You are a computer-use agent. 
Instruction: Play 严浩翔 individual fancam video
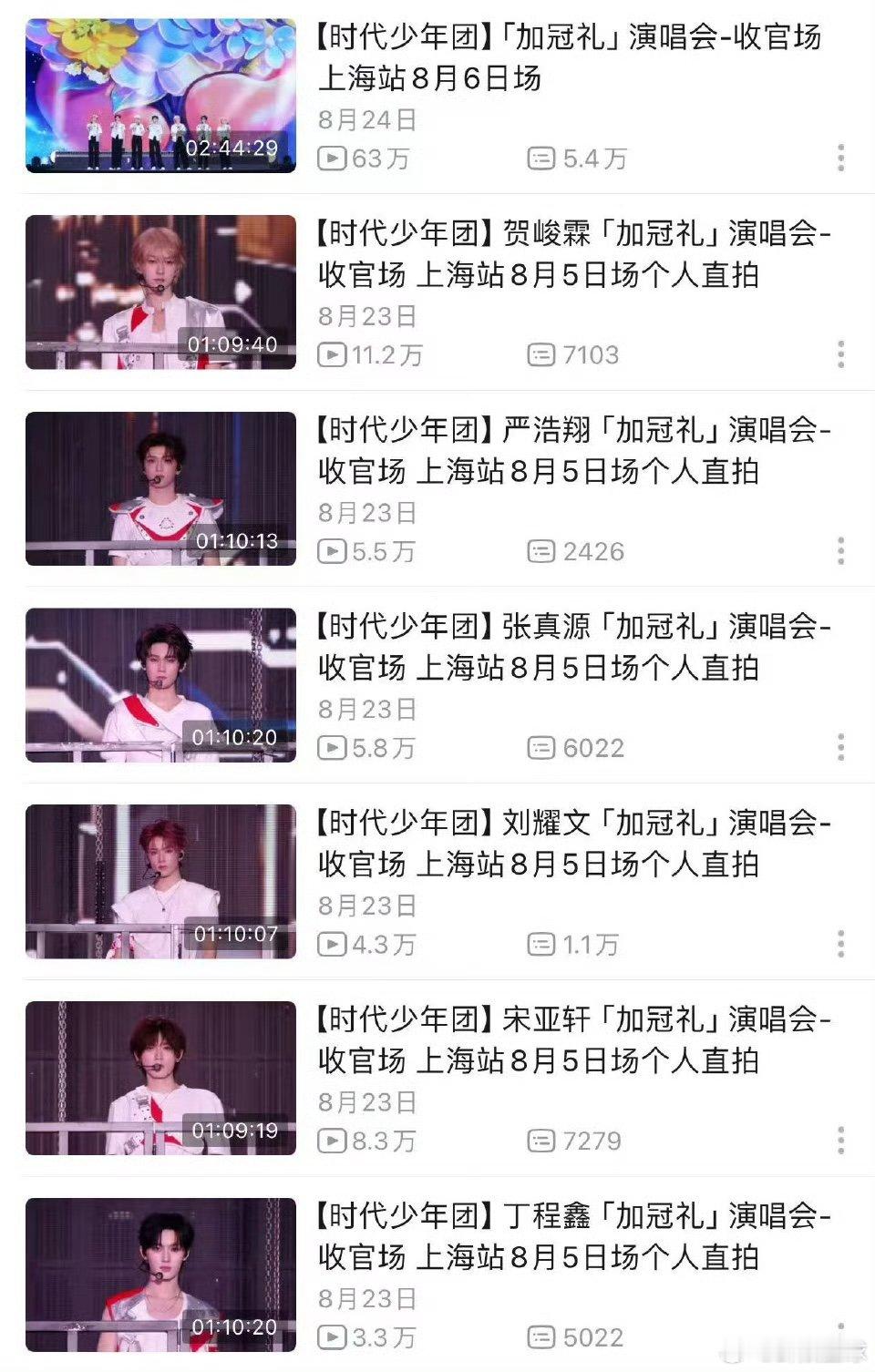(x=160, y=489)
